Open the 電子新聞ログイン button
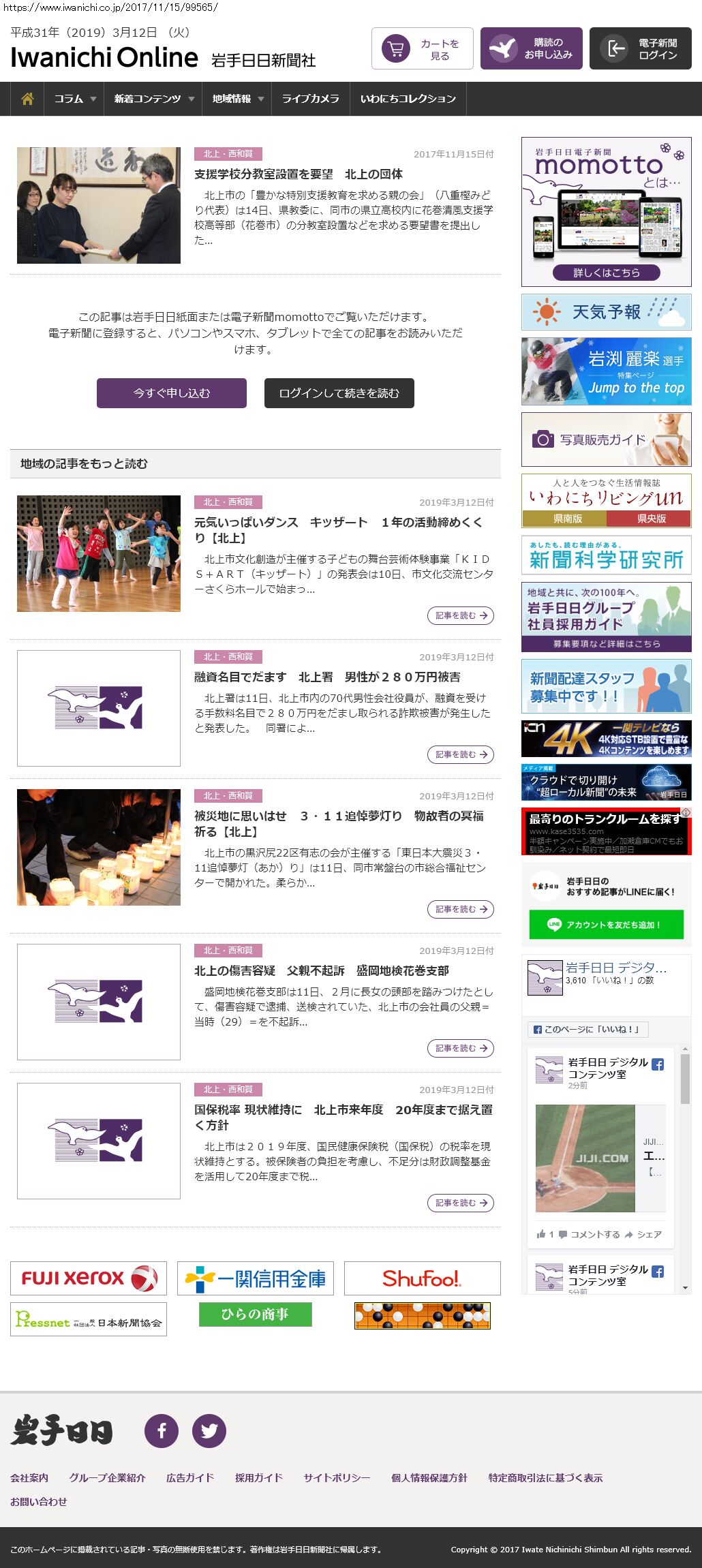The width and height of the screenshot is (702, 1568). (x=640, y=48)
